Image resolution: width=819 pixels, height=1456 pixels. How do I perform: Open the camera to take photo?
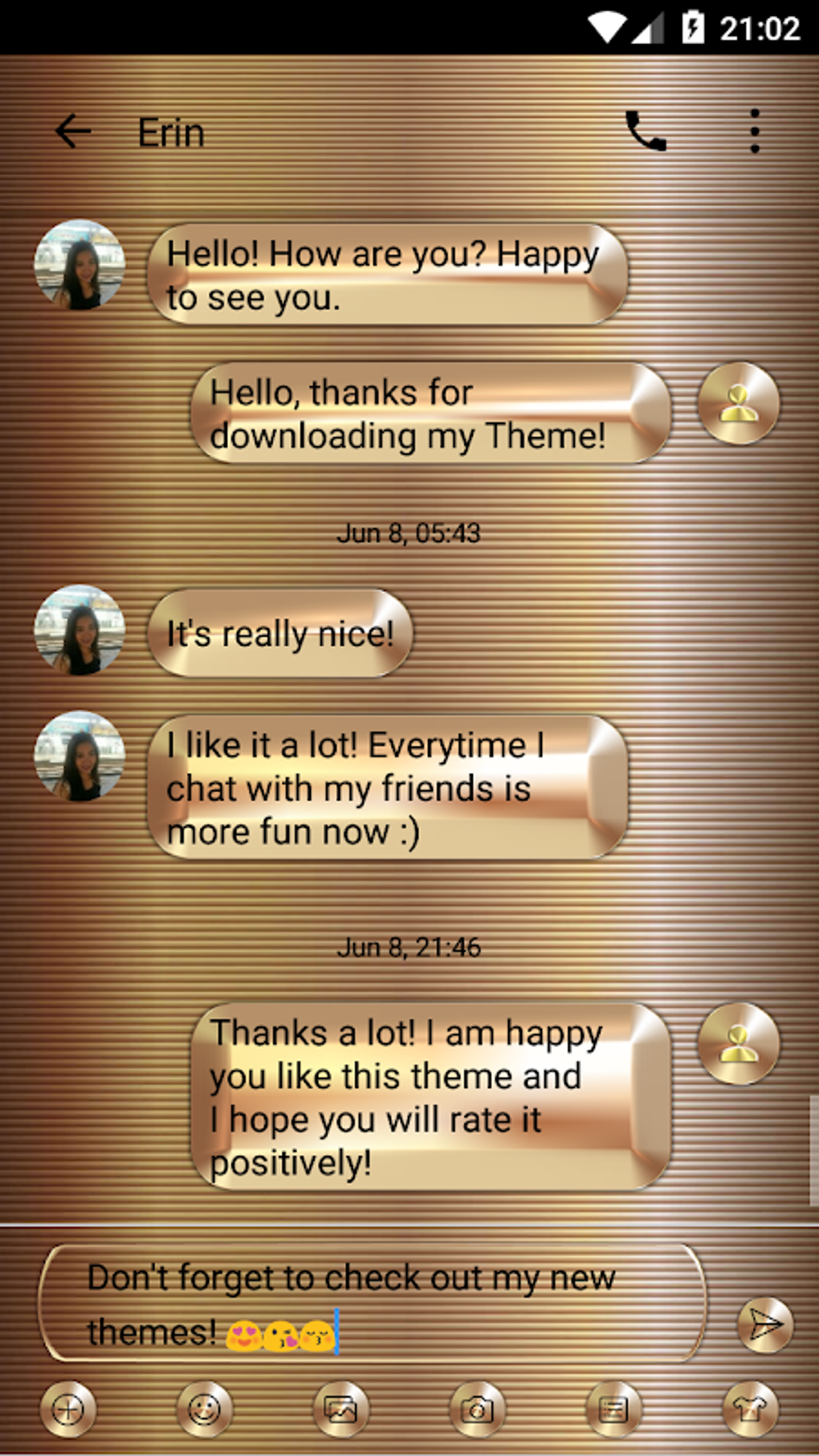[477, 1409]
